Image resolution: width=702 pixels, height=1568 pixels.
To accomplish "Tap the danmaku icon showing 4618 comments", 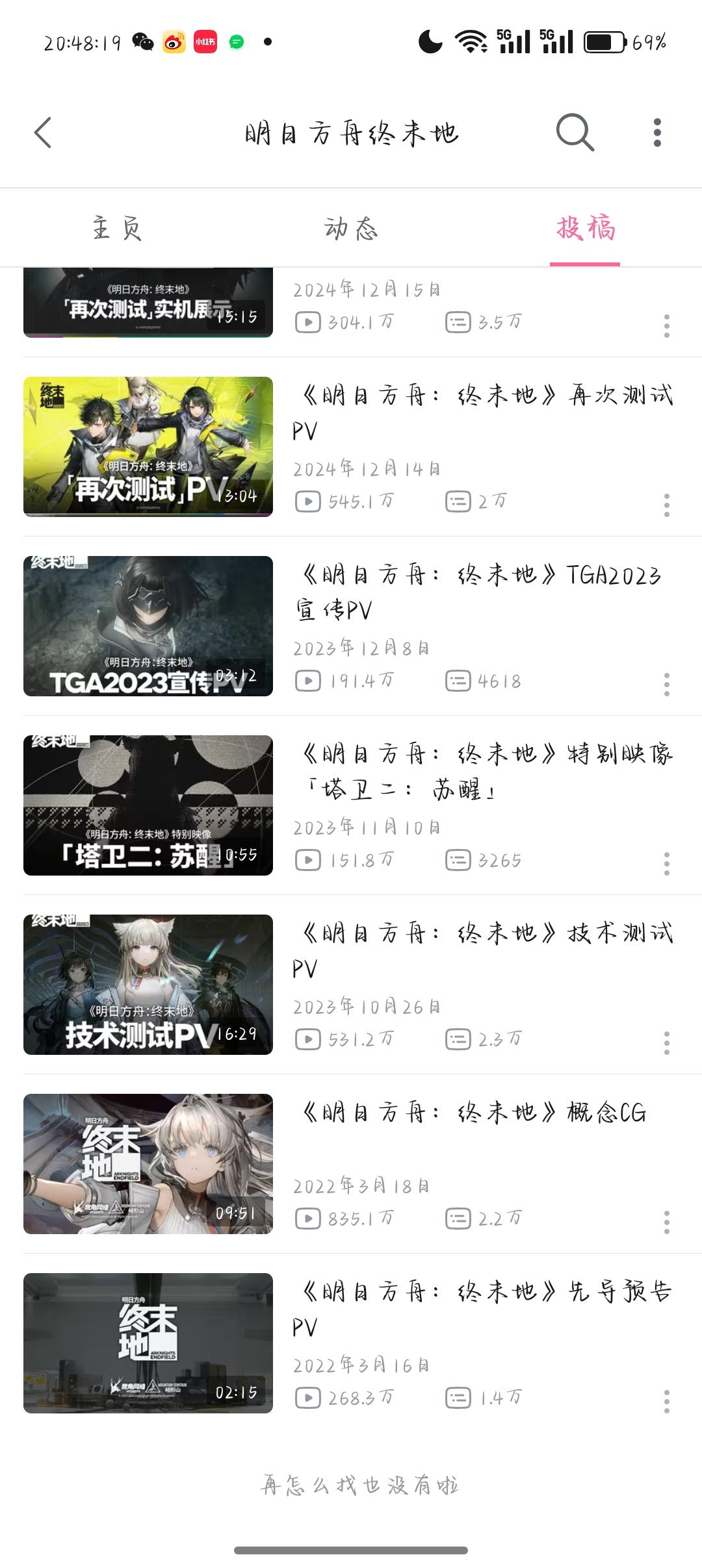I will (x=460, y=681).
